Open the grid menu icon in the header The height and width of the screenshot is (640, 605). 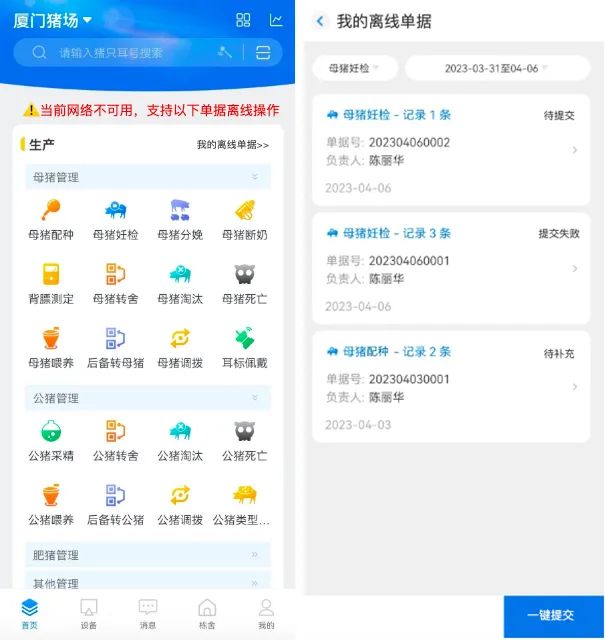[x=243, y=20]
